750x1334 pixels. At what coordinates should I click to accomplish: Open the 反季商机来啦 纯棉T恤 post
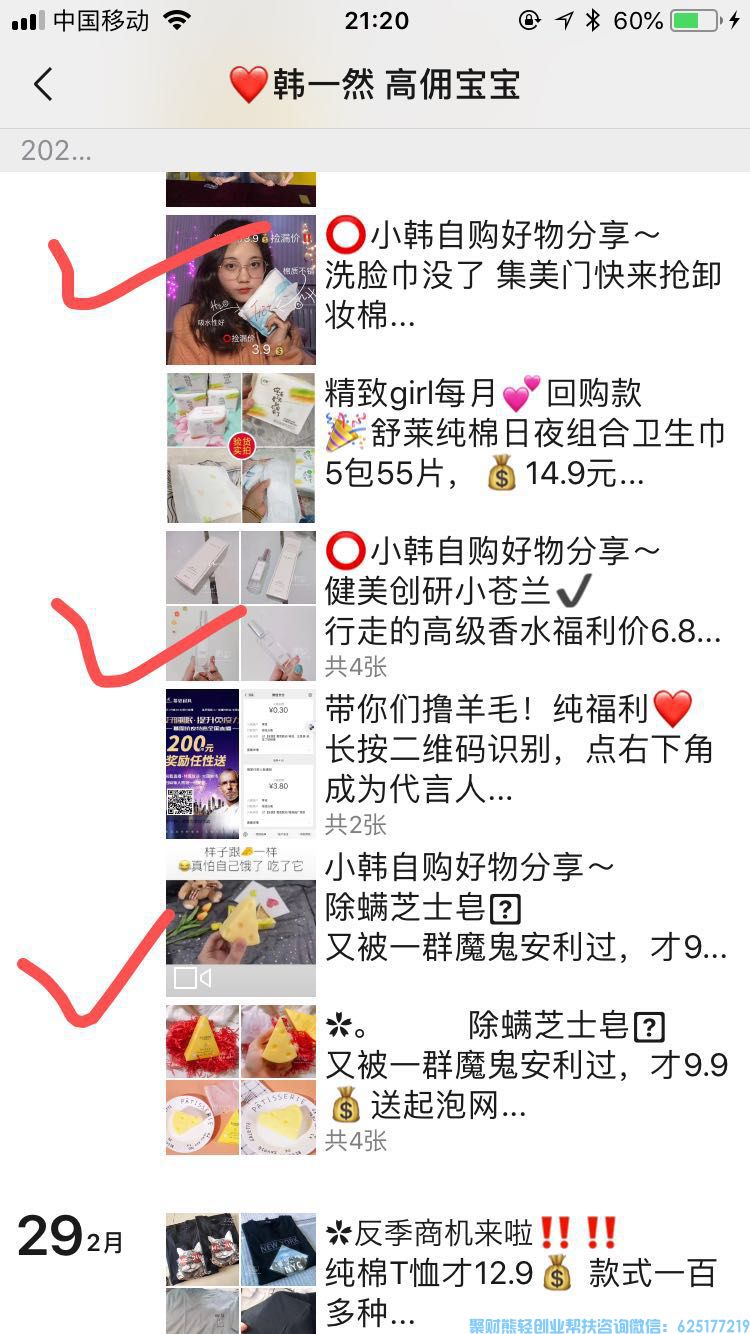(x=520, y=1270)
